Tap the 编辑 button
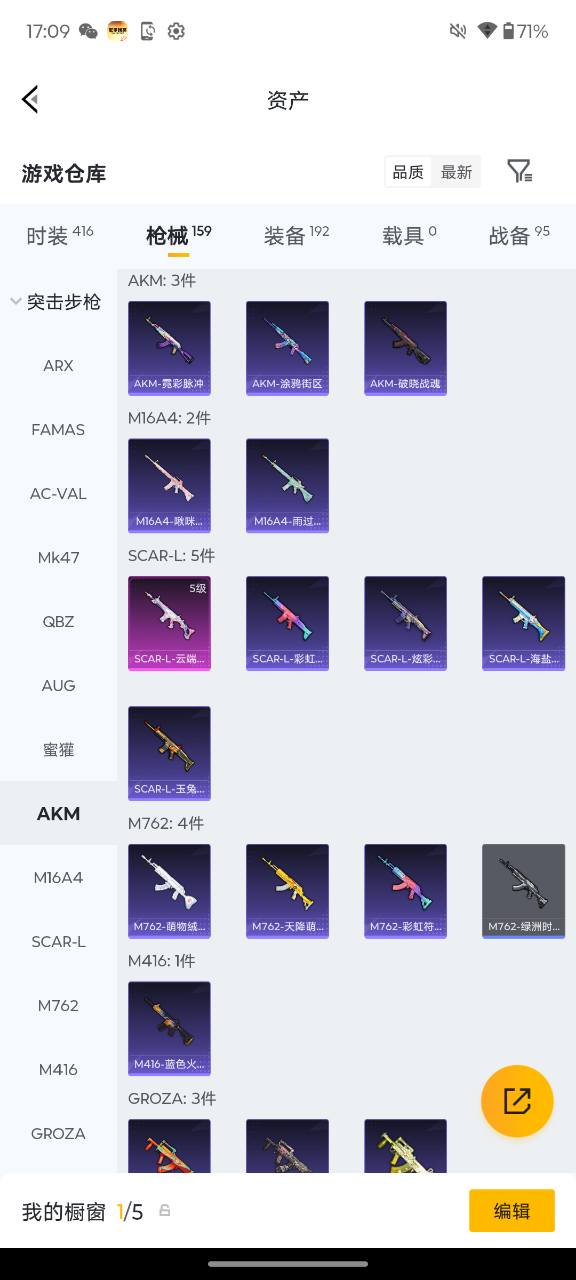576x1280 pixels. click(512, 1210)
